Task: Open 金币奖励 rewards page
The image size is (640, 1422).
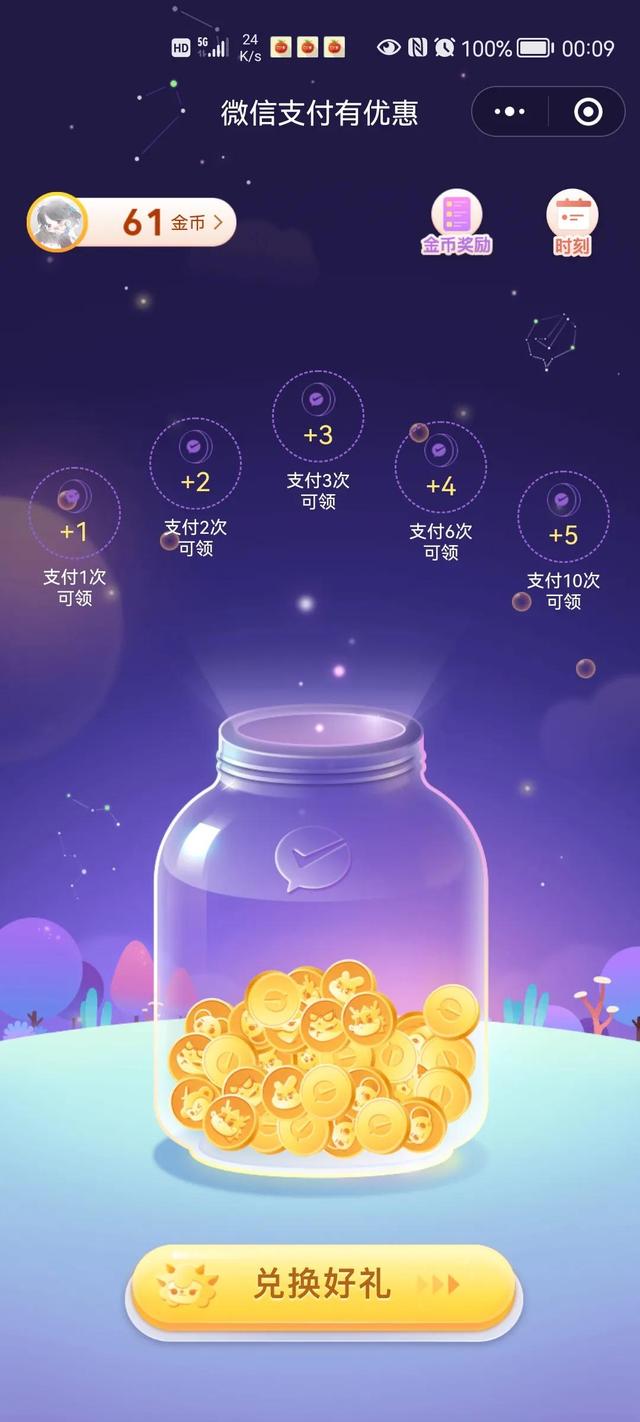Action: [x=457, y=222]
